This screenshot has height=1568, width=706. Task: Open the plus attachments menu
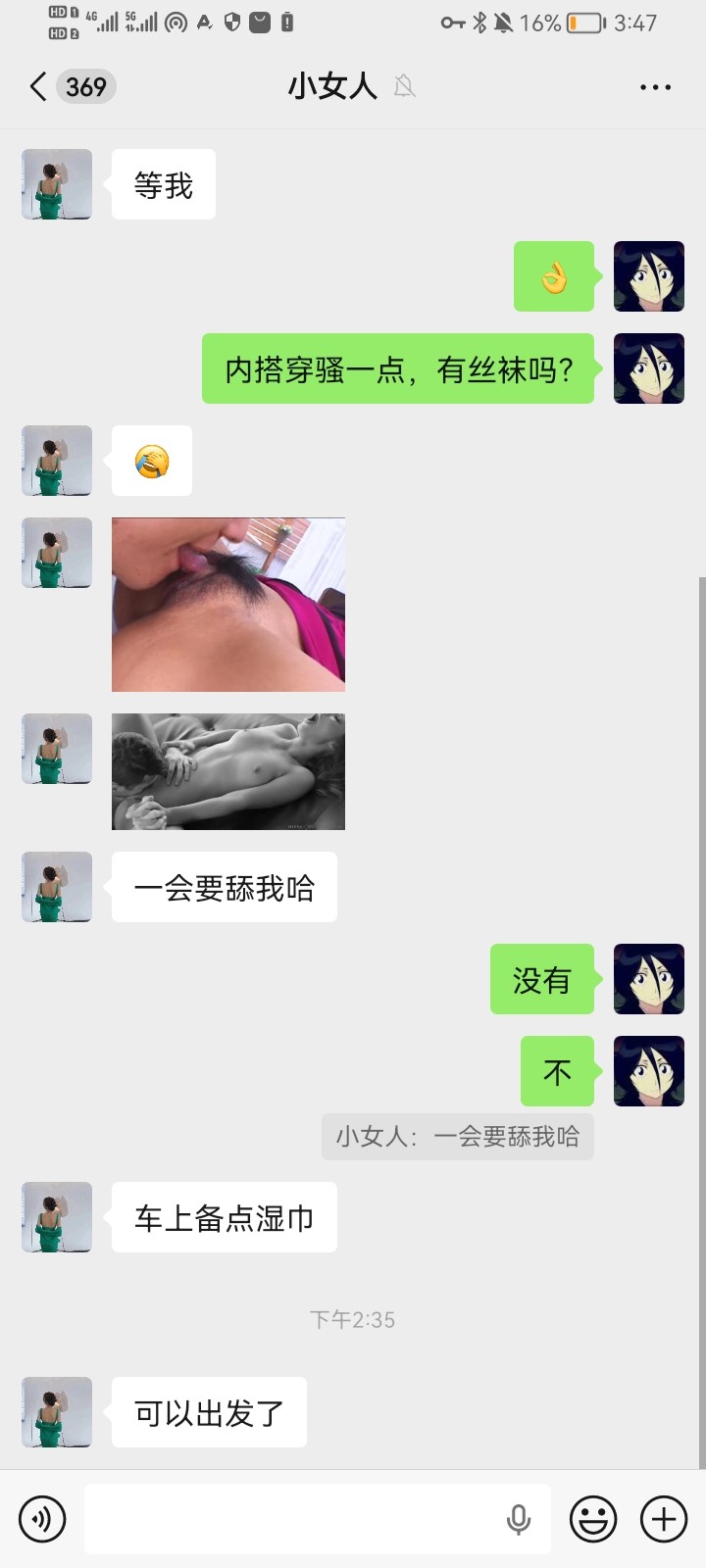[x=664, y=1519]
